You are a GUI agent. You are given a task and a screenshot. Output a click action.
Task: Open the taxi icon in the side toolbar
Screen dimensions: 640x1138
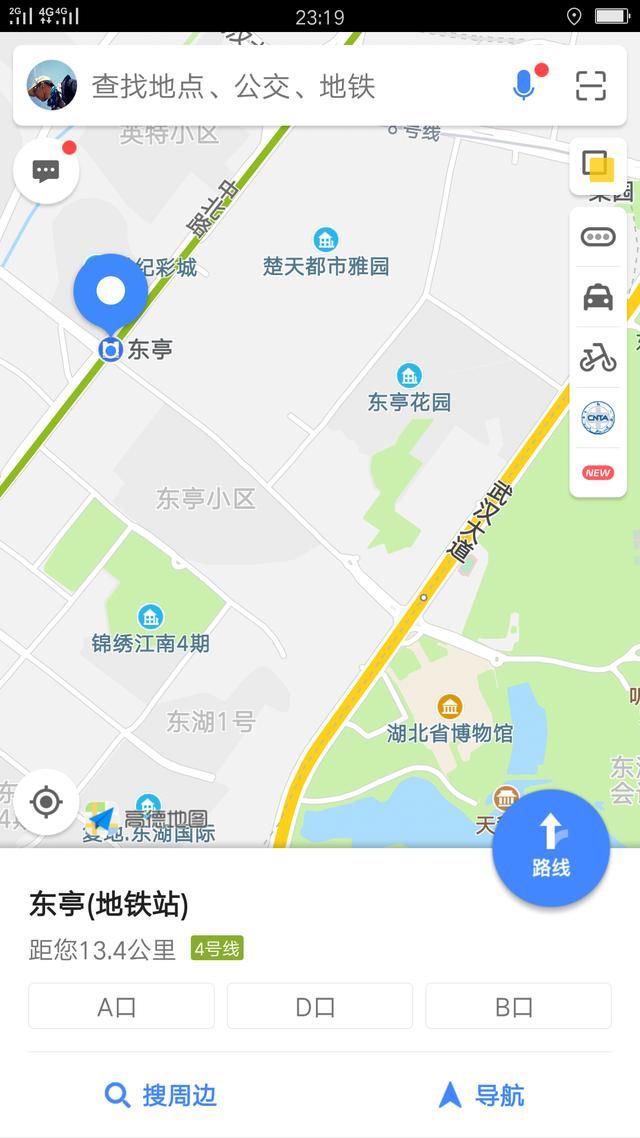click(x=598, y=298)
